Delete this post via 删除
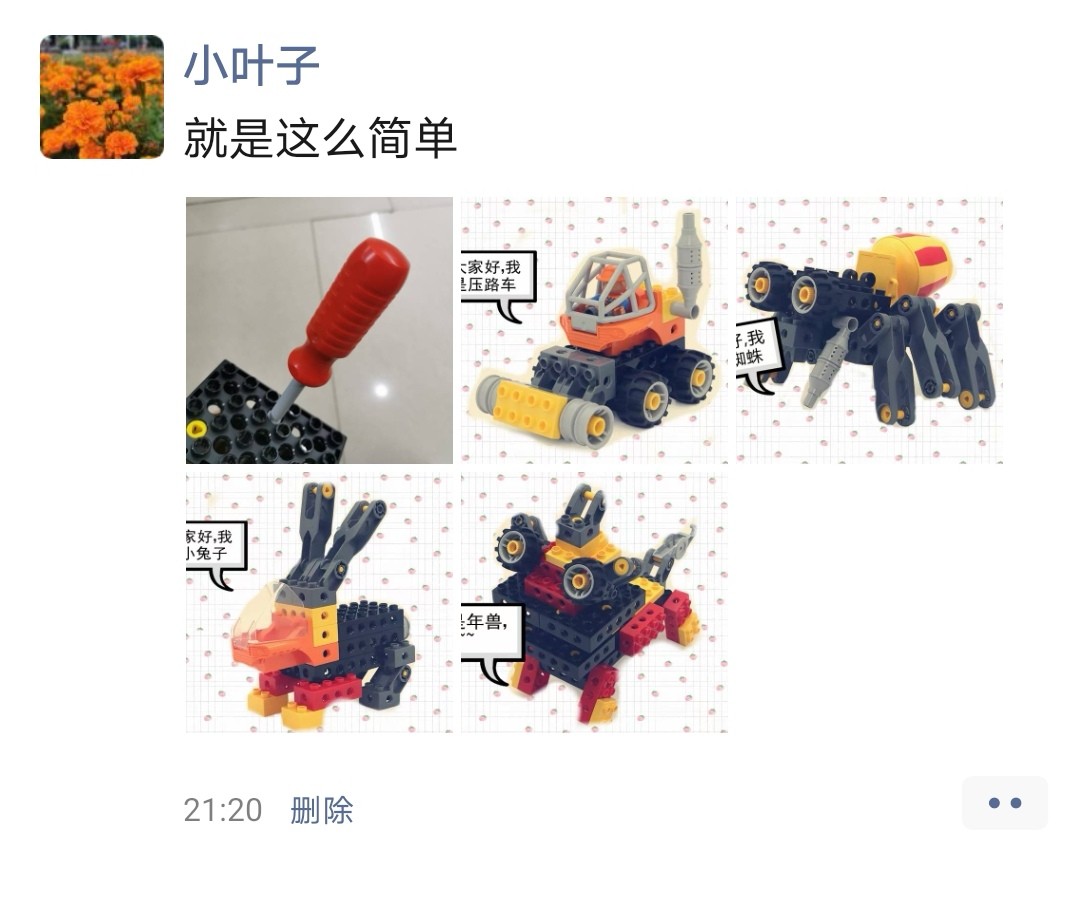This screenshot has height=915, width=1080. click(x=321, y=809)
